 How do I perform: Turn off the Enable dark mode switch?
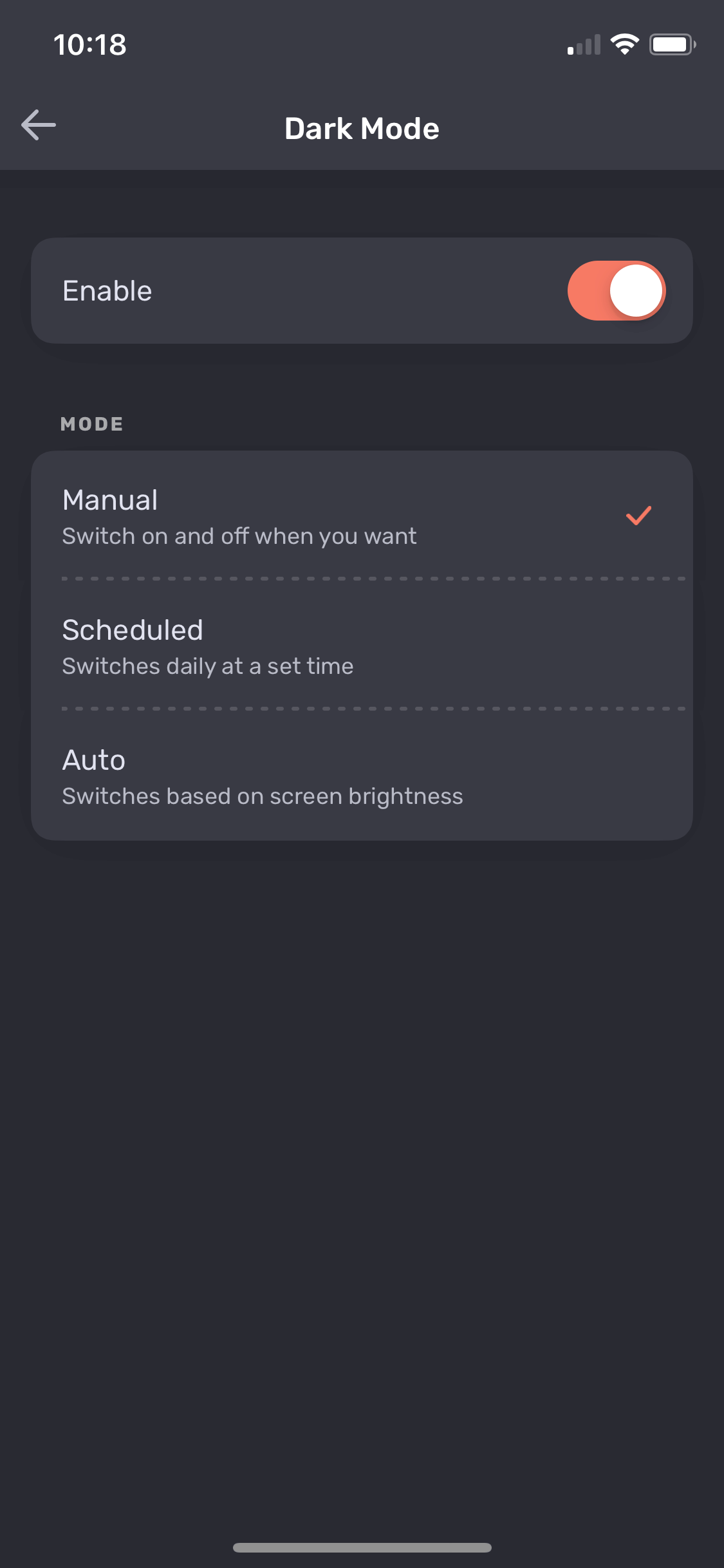click(x=616, y=290)
